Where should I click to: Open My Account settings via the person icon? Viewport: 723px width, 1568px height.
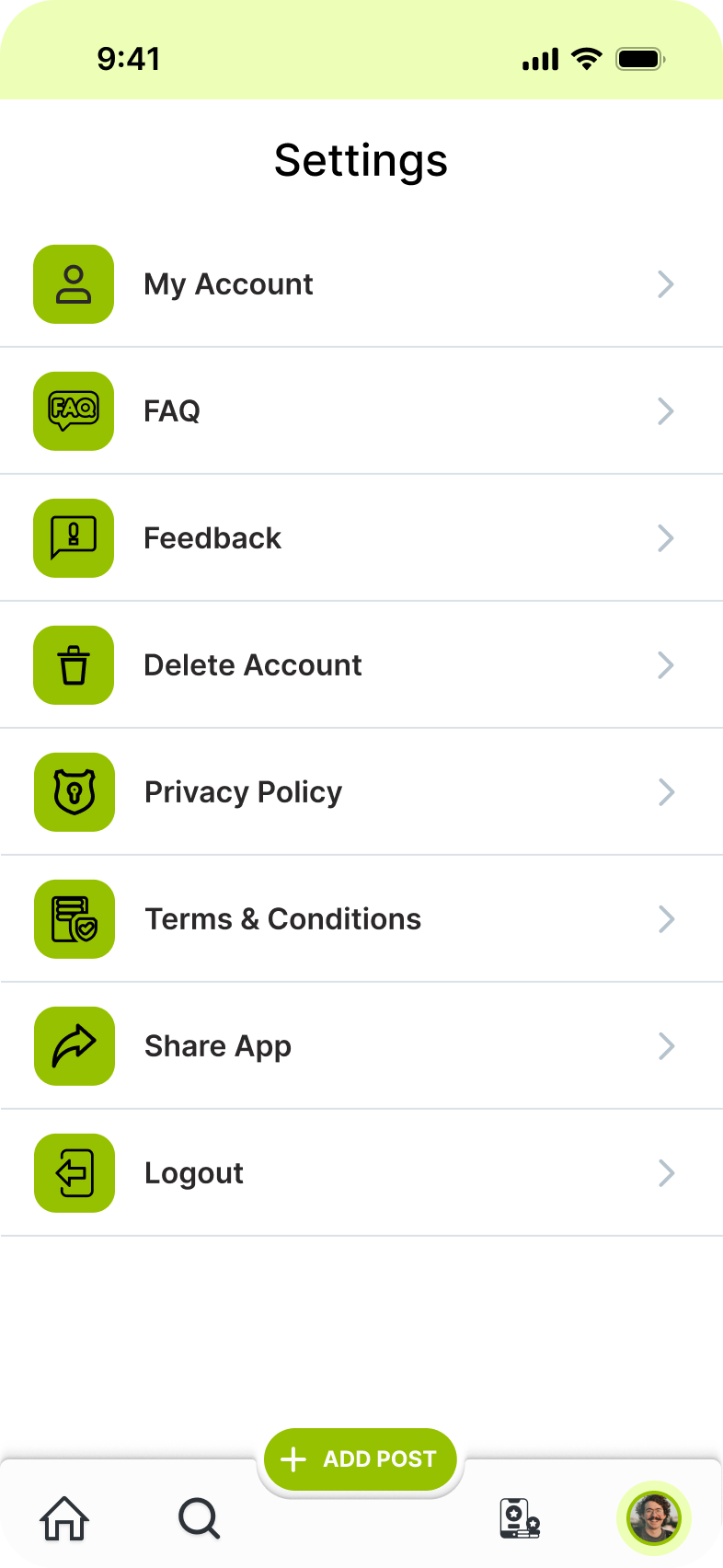point(74,284)
